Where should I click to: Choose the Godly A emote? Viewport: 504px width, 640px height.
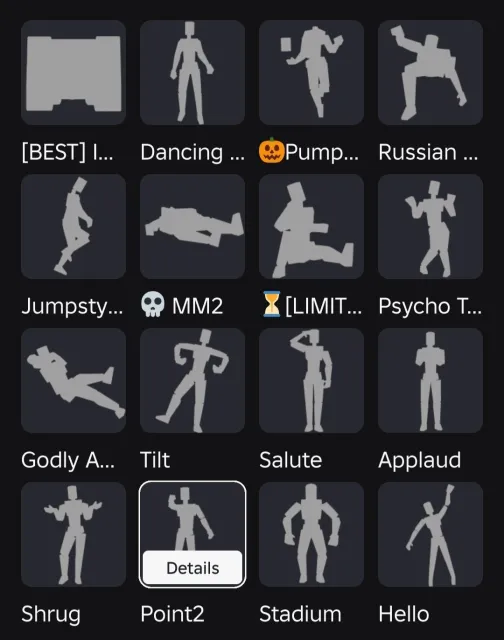click(x=73, y=380)
